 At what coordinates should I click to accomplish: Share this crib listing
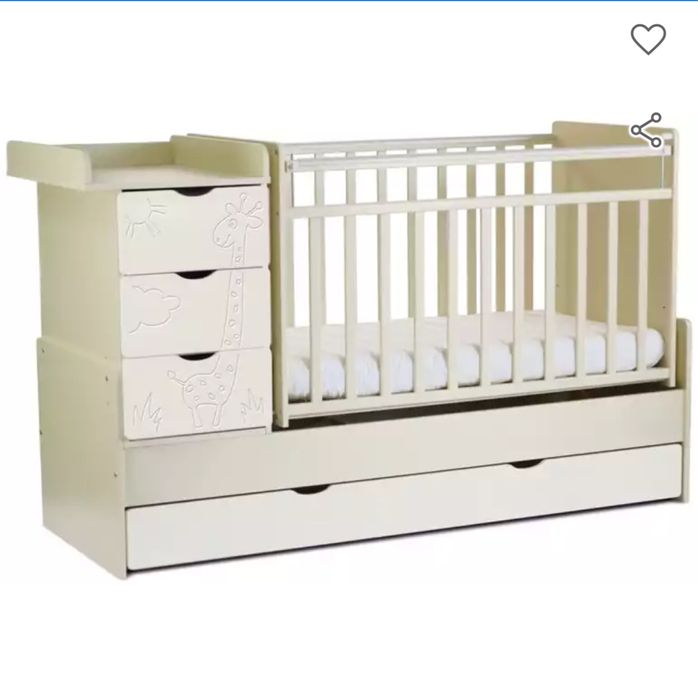pyautogui.click(x=646, y=130)
